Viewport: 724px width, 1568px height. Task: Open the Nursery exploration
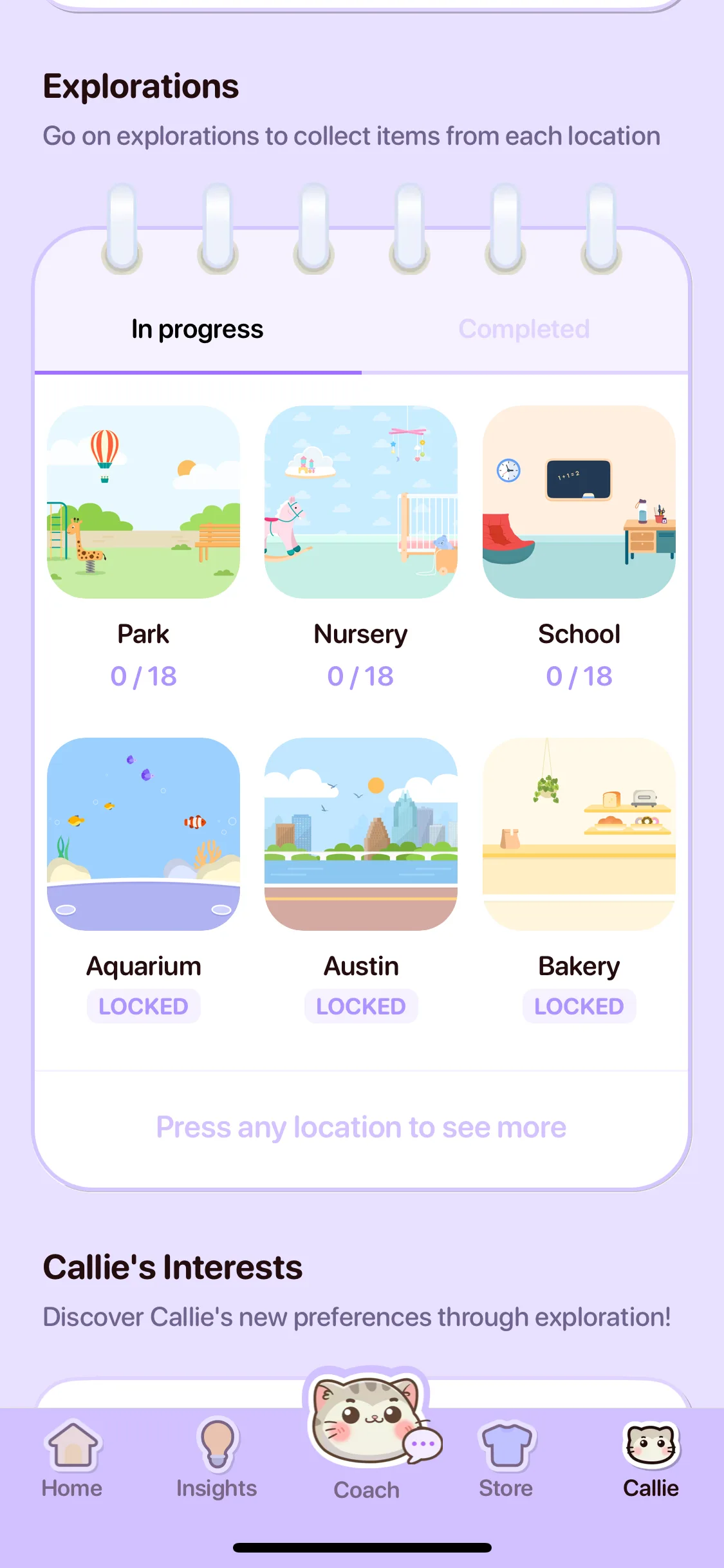click(361, 502)
